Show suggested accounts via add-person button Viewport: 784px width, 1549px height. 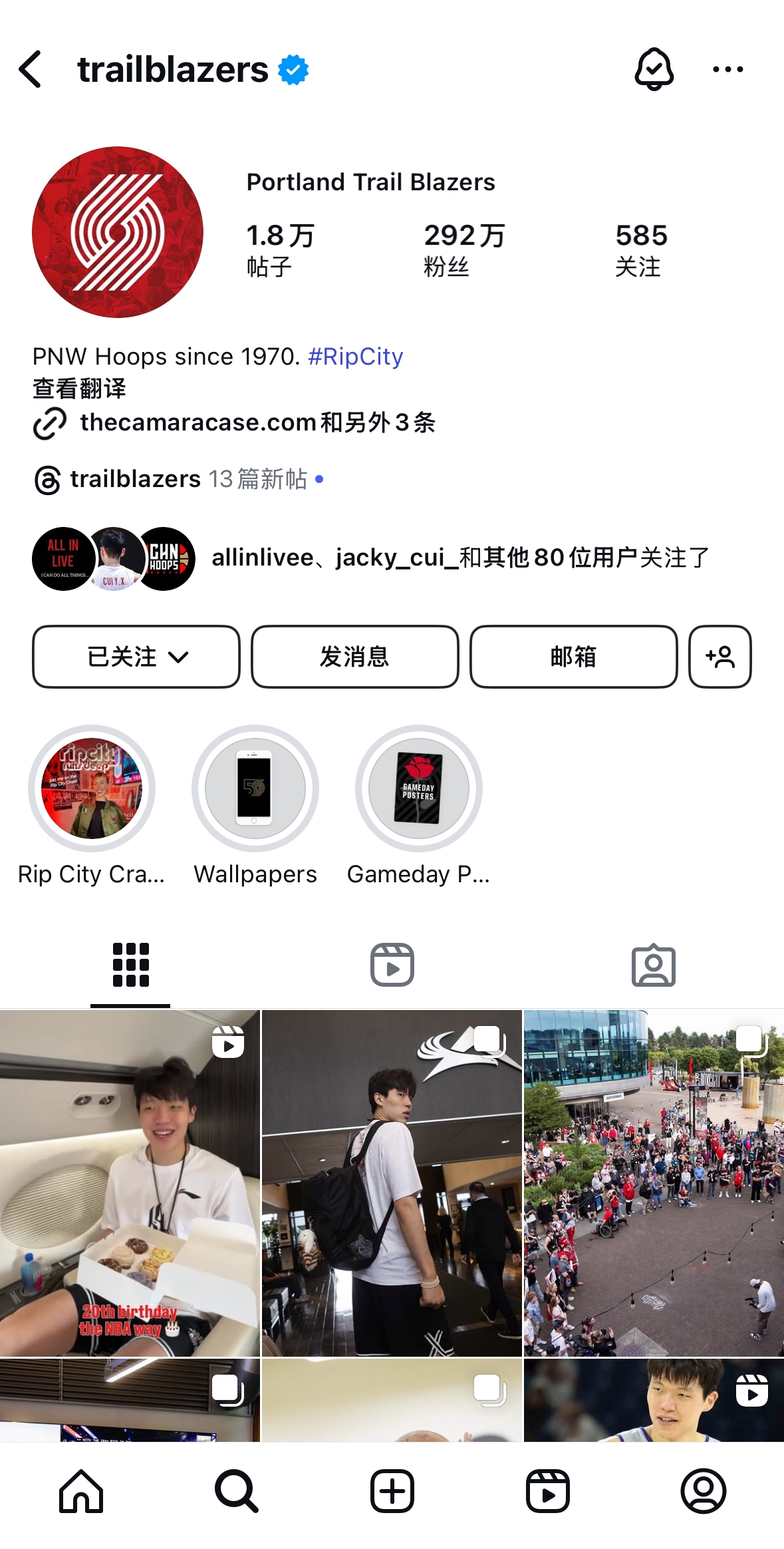[719, 657]
